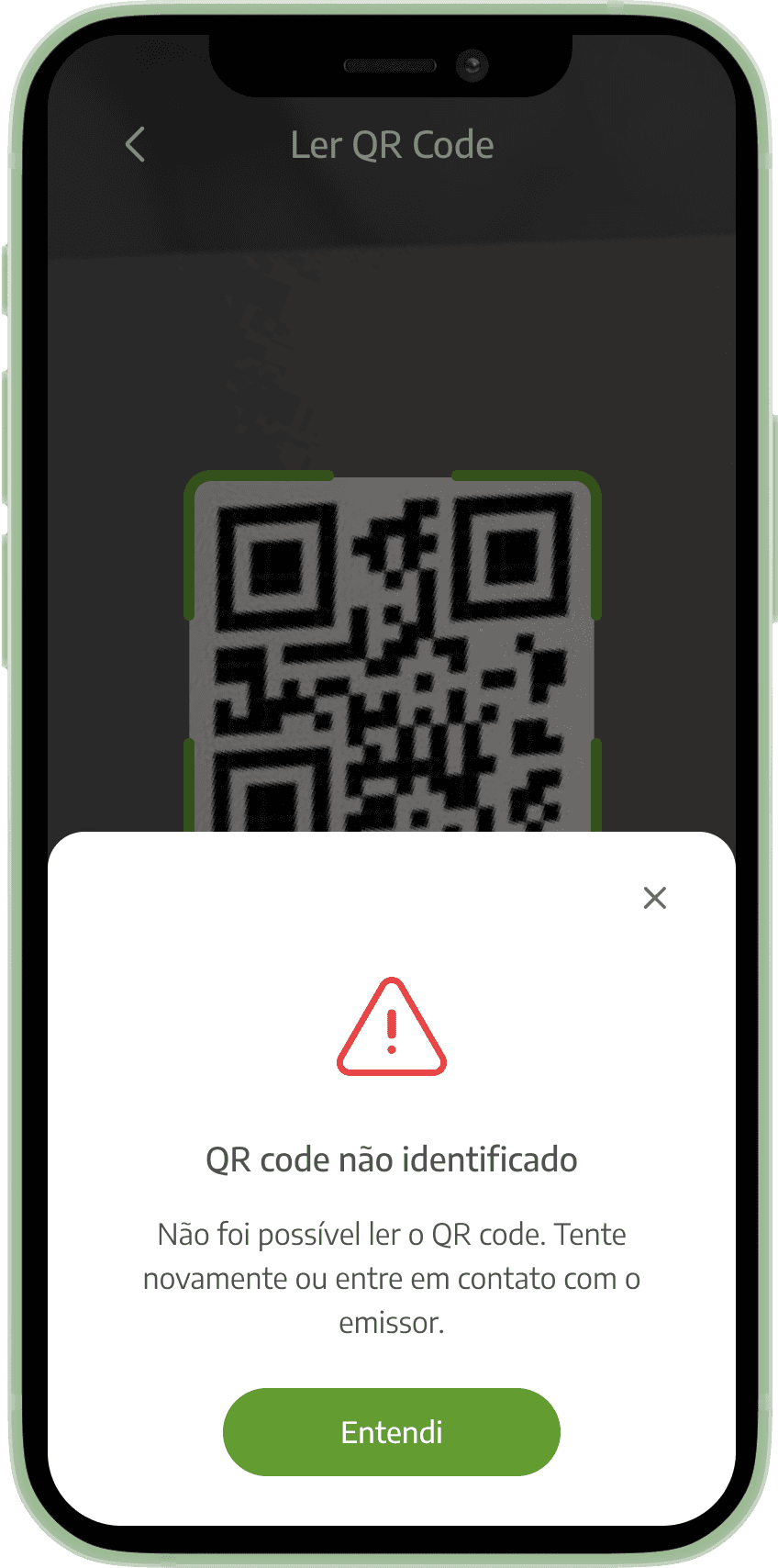Go back from Ler QR Code screen
This screenshot has height=1568, width=778.
(x=136, y=144)
